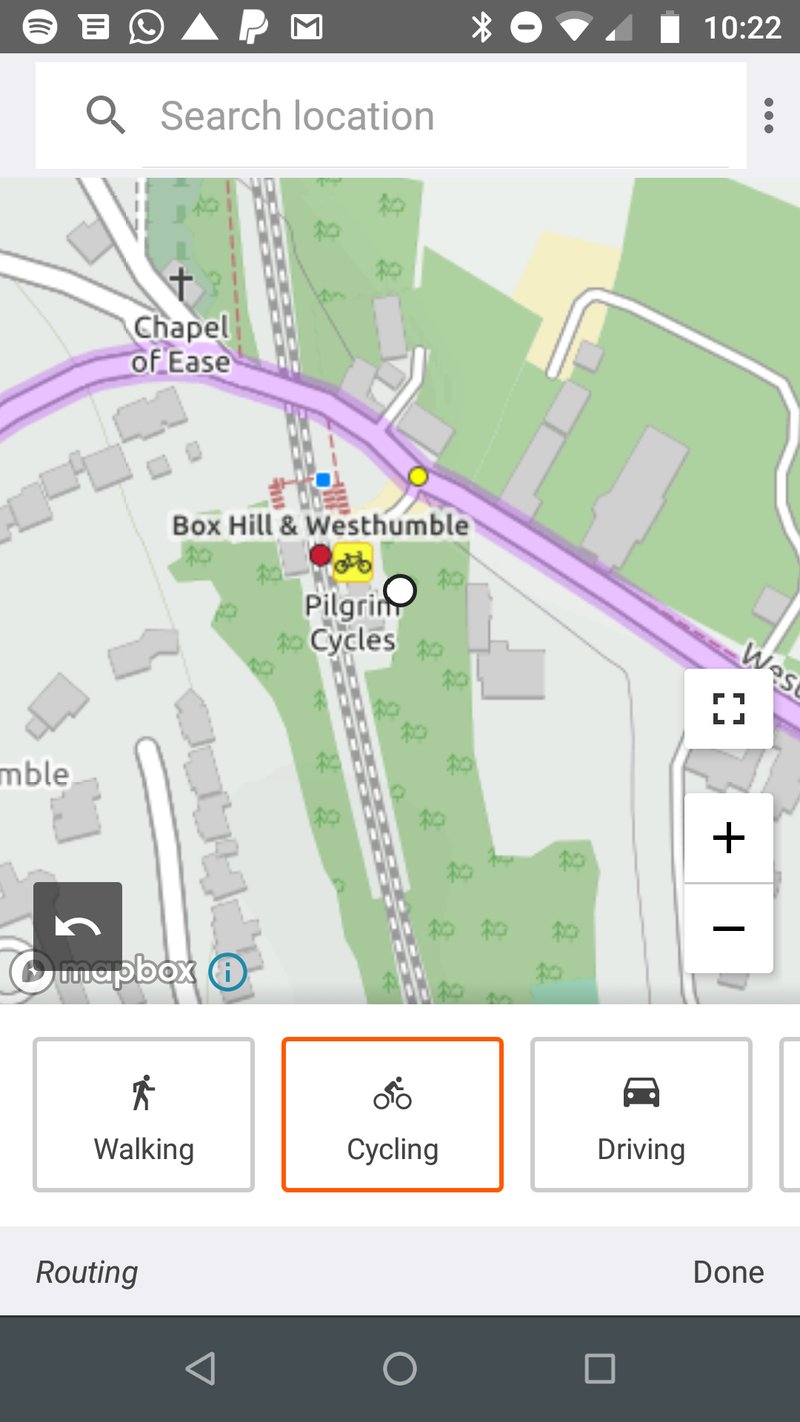Select Walking routing mode
Screen dimensions: 800x1422
click(144, 1114)
